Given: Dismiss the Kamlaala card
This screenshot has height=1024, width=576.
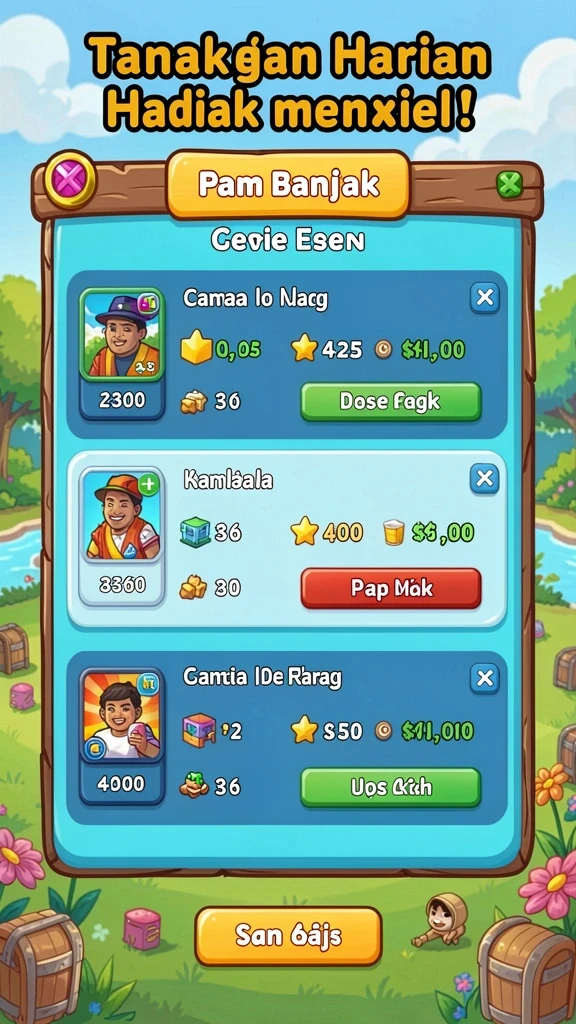Looking at the screenshot, I should 485,479.
